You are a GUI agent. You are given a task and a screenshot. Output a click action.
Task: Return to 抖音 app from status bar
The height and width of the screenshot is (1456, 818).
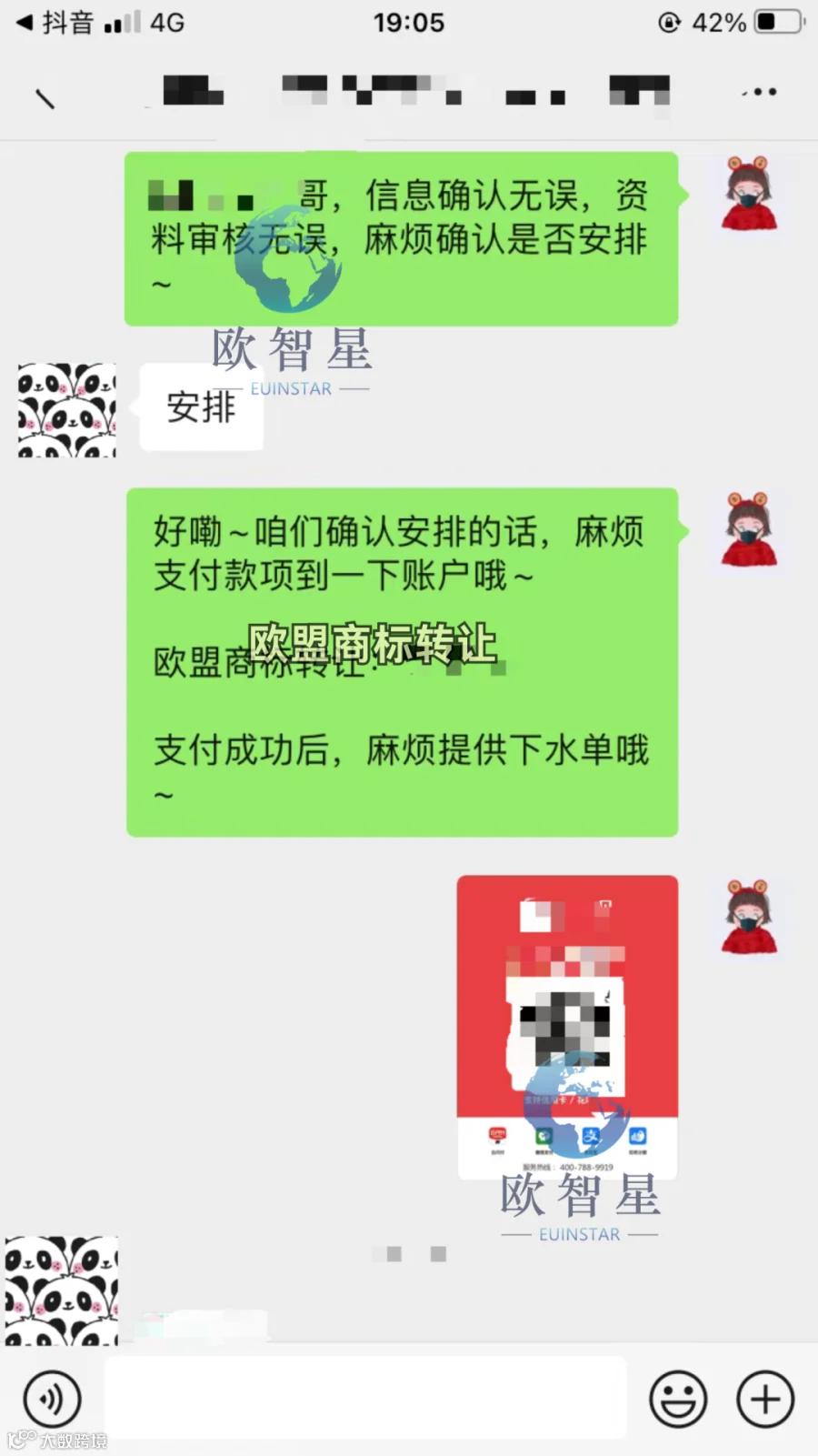[55, 22]
